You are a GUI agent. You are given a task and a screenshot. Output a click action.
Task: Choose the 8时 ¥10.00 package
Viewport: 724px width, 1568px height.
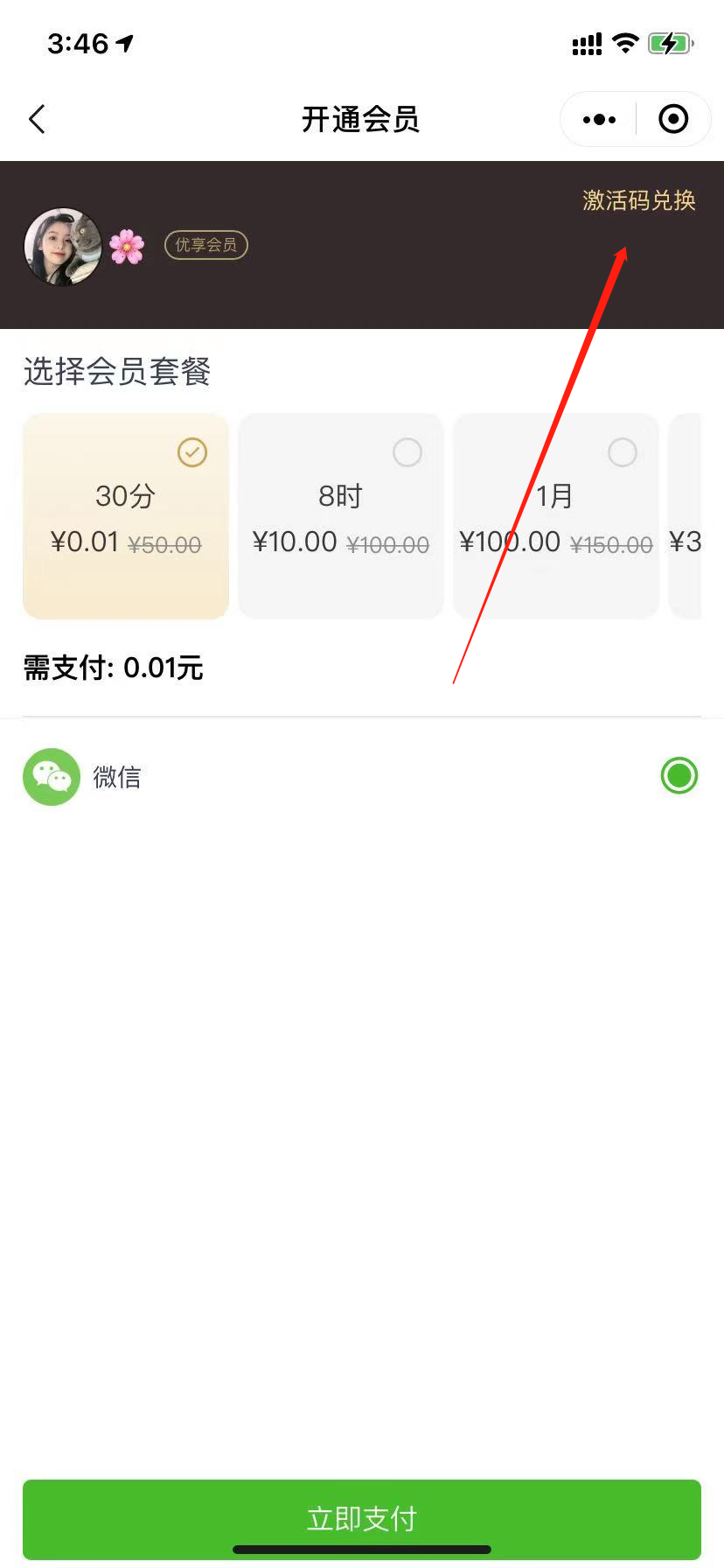pos(341,516)
